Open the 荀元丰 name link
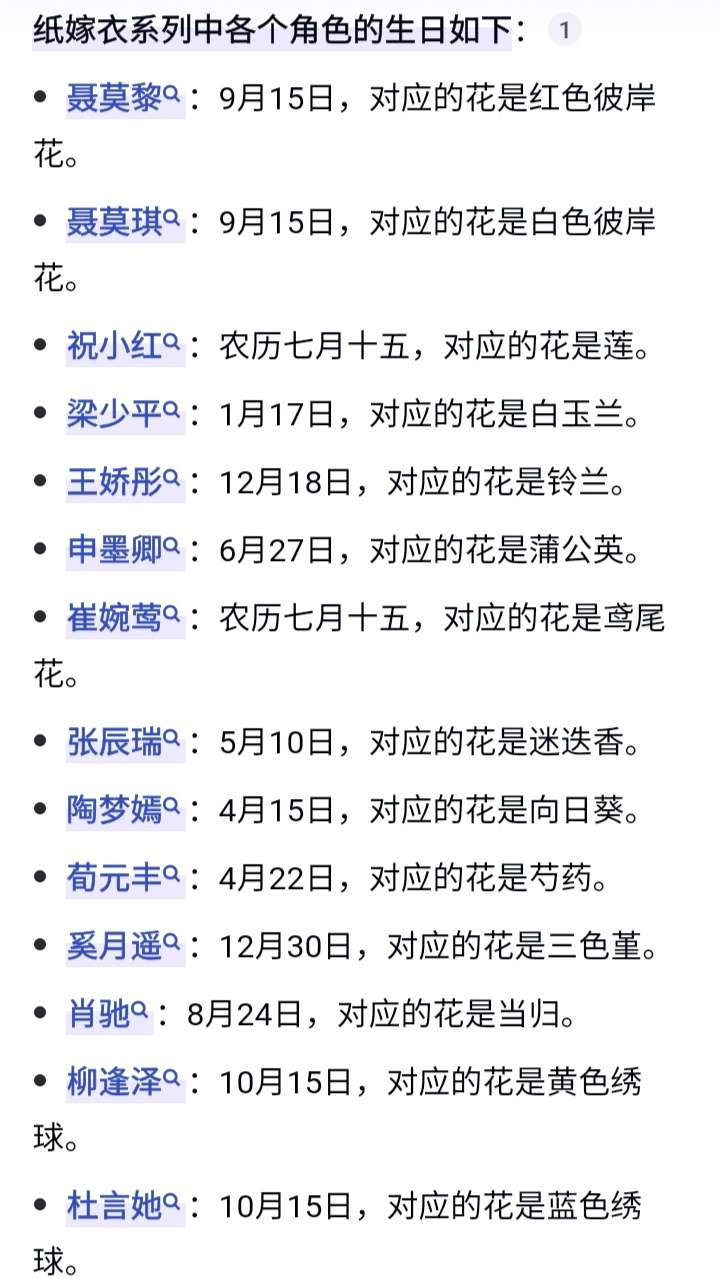Viewport: 720px width, 1279px height. click(x=123, y=878)
